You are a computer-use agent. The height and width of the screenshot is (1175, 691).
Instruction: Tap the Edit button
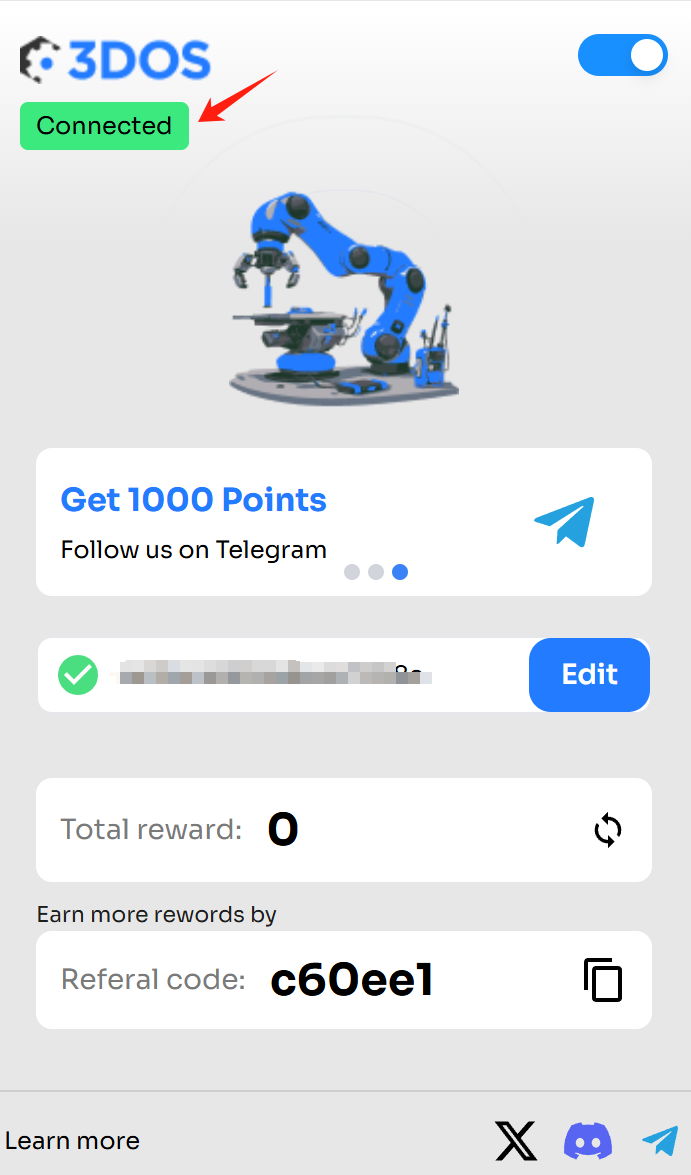coord(589,675)
